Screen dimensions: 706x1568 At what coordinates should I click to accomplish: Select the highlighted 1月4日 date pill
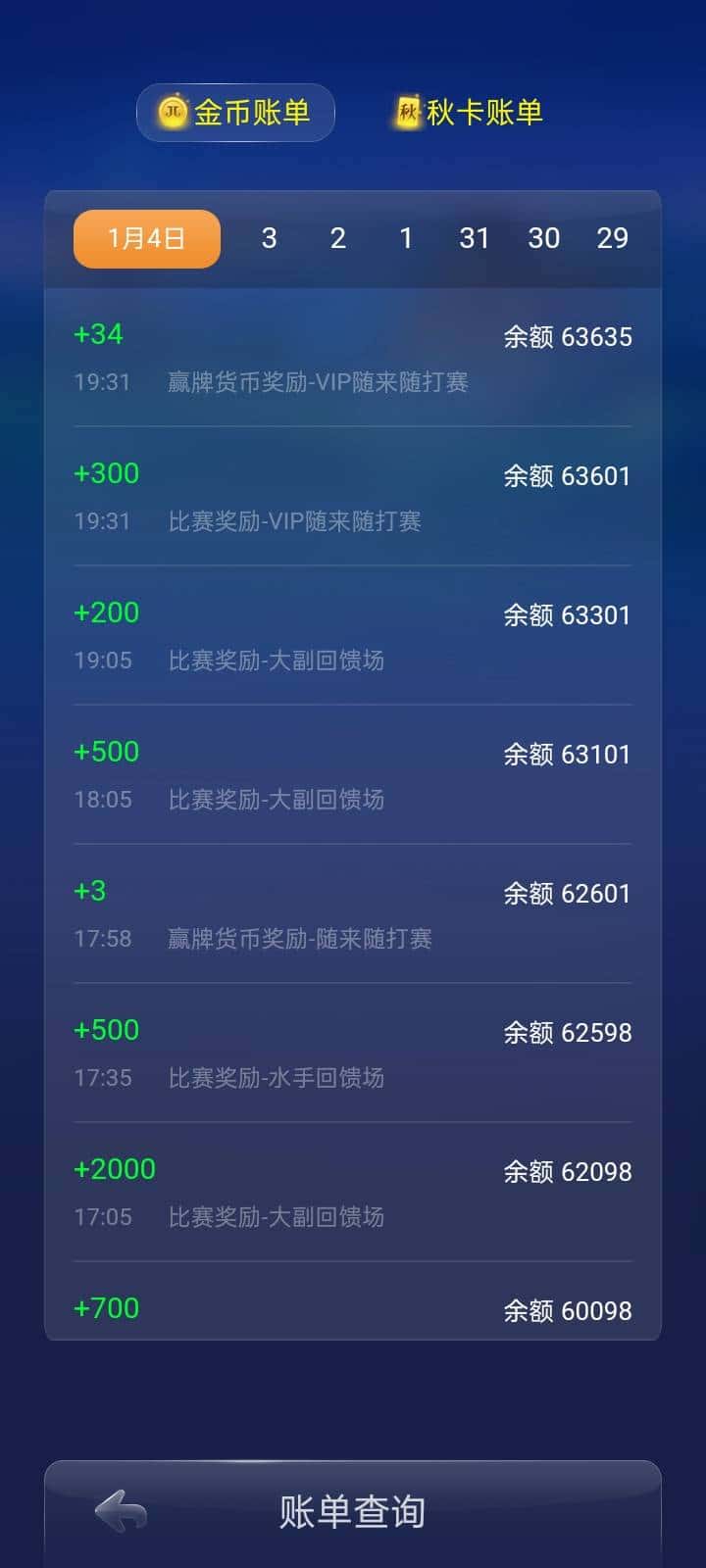pos(145,238)
